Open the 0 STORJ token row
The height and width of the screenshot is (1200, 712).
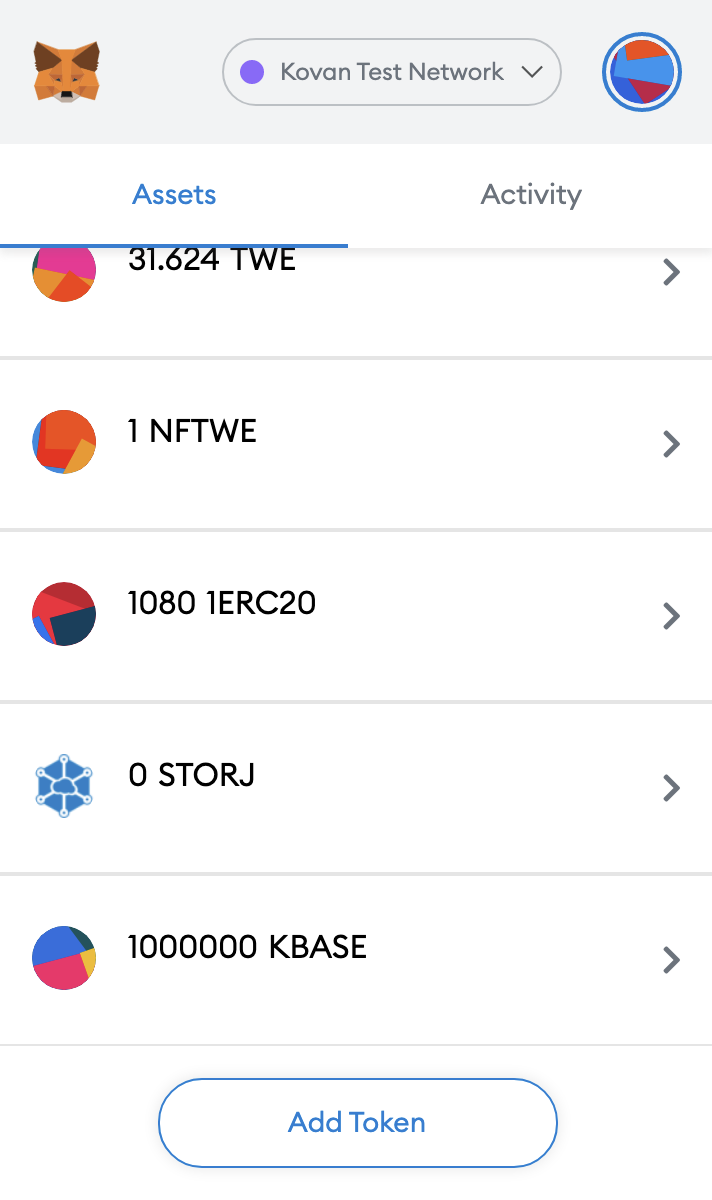[356, 787]
